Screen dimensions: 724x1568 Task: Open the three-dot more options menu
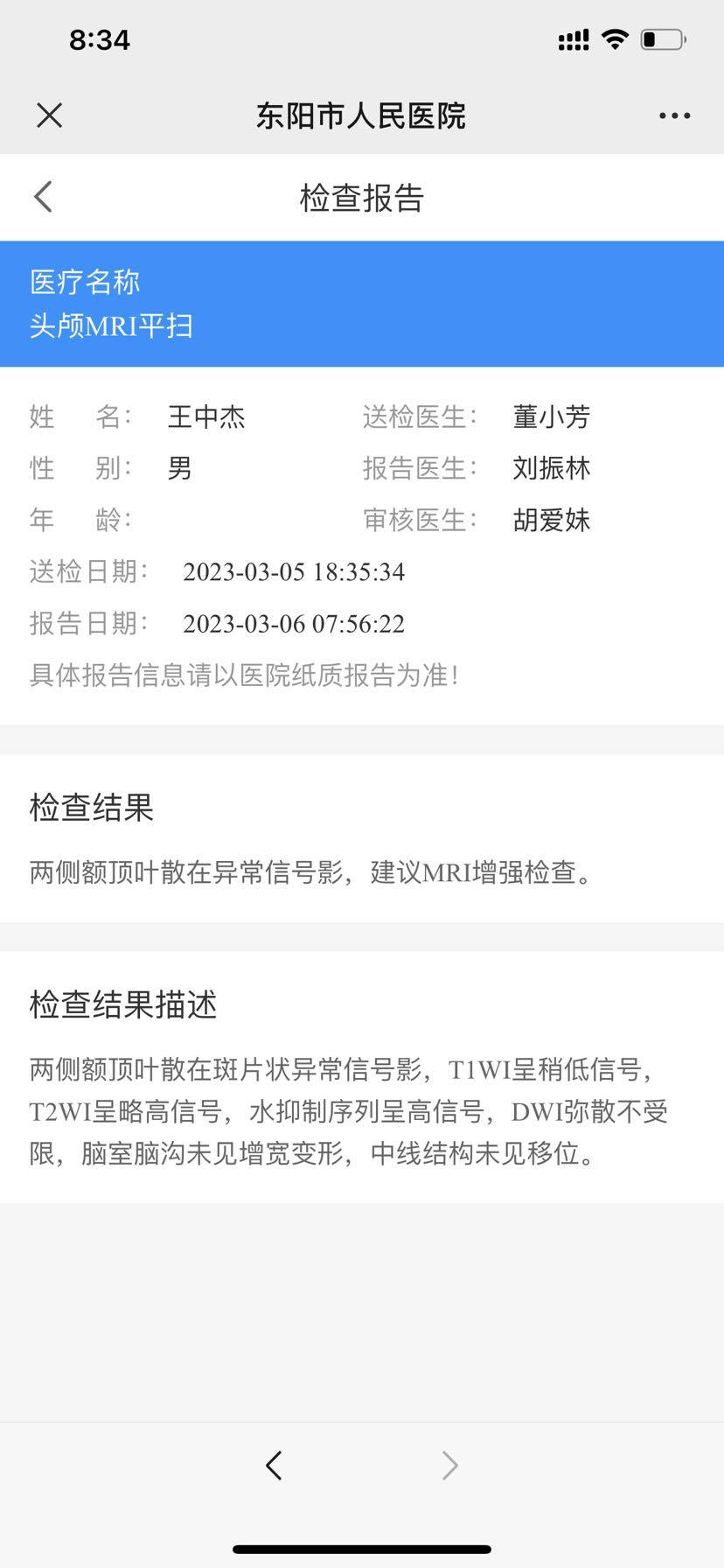[674, 115]
